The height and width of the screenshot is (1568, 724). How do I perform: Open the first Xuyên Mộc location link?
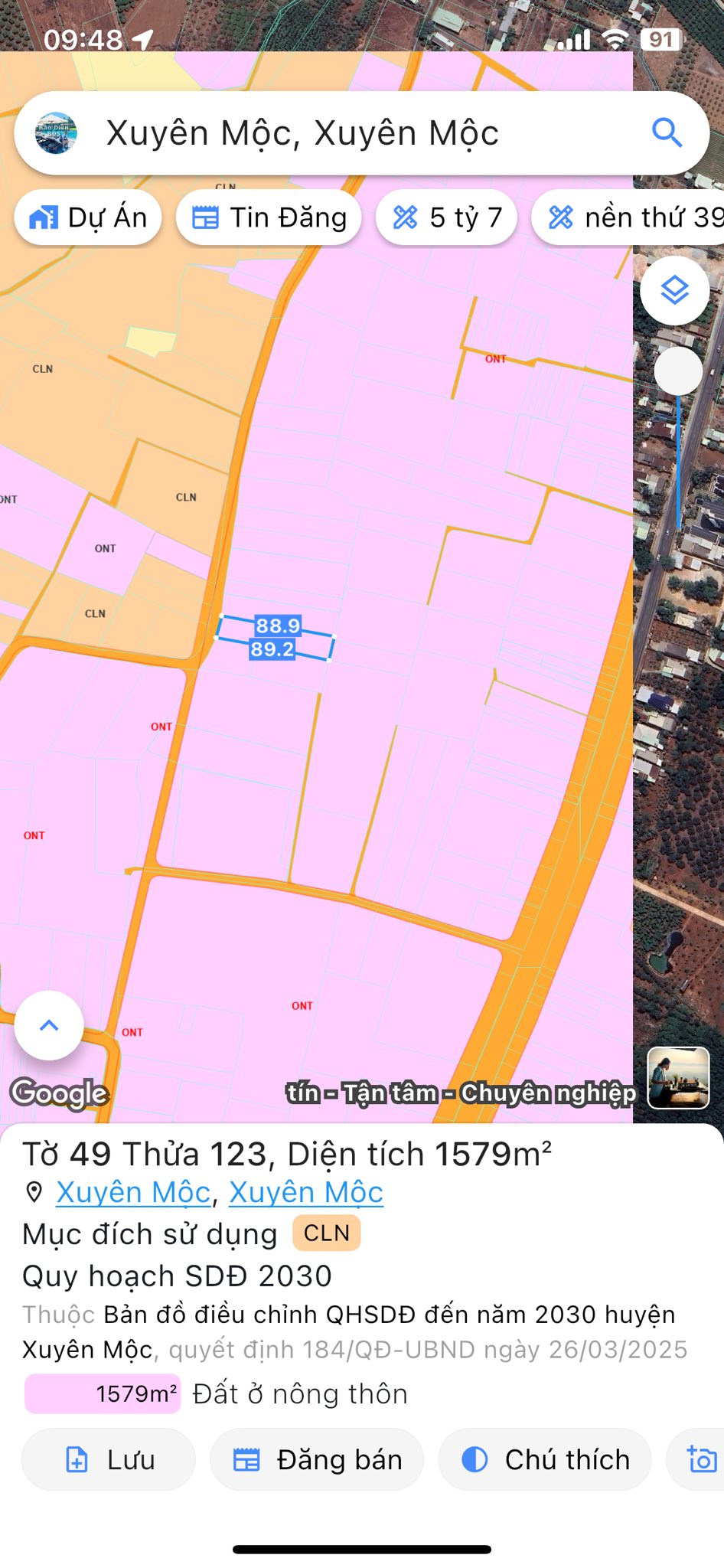[x=133, y=1192]
